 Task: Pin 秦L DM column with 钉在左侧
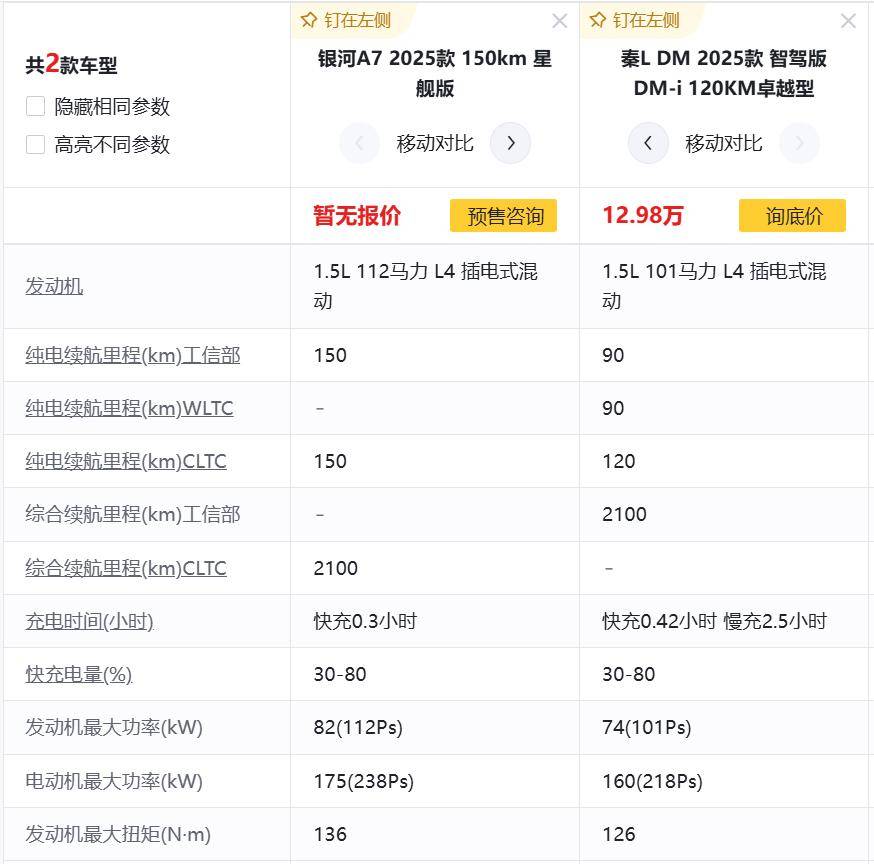pyautogui.click(x=635, y=20)
